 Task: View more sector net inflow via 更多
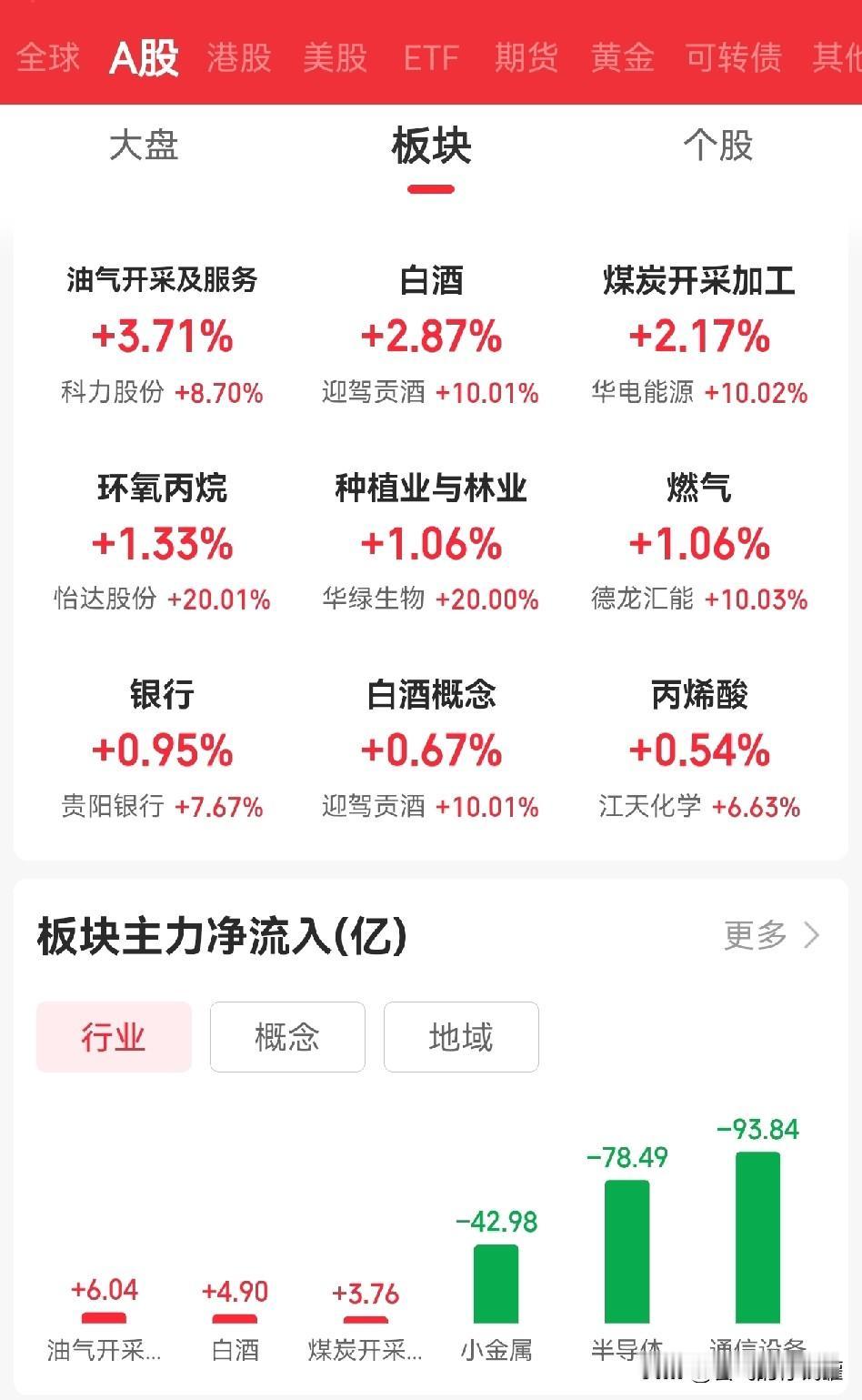tap(772, 935)
